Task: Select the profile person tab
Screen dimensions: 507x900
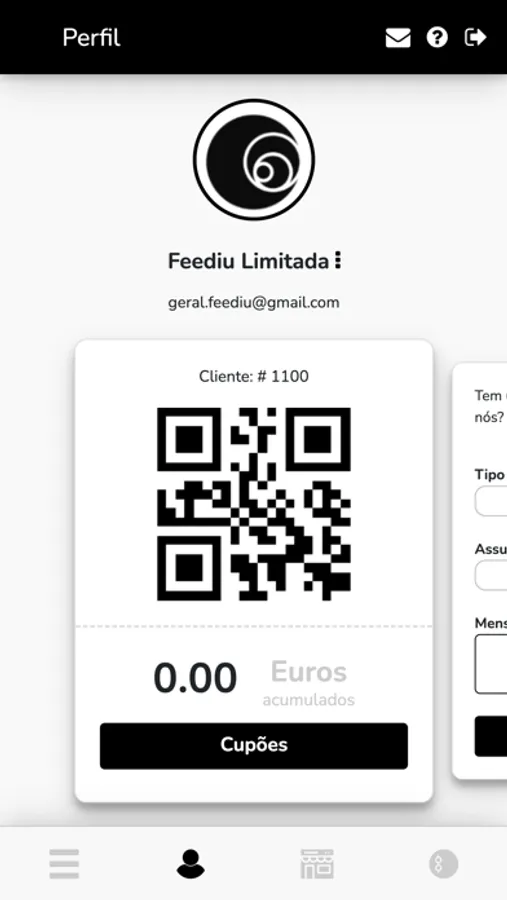Action: 191,864
